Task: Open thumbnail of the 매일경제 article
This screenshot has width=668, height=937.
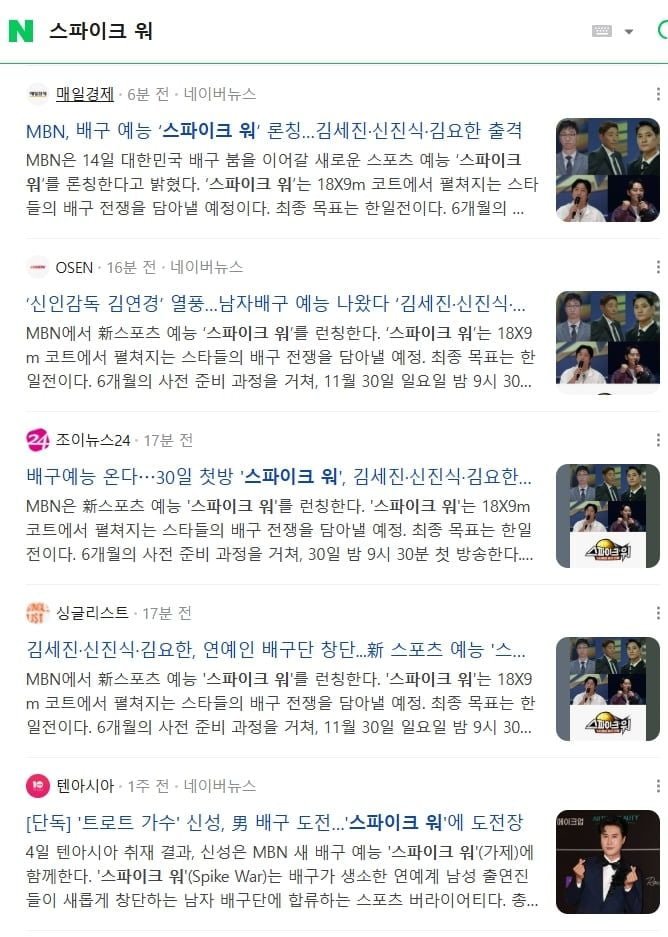Action: [607, 169]
